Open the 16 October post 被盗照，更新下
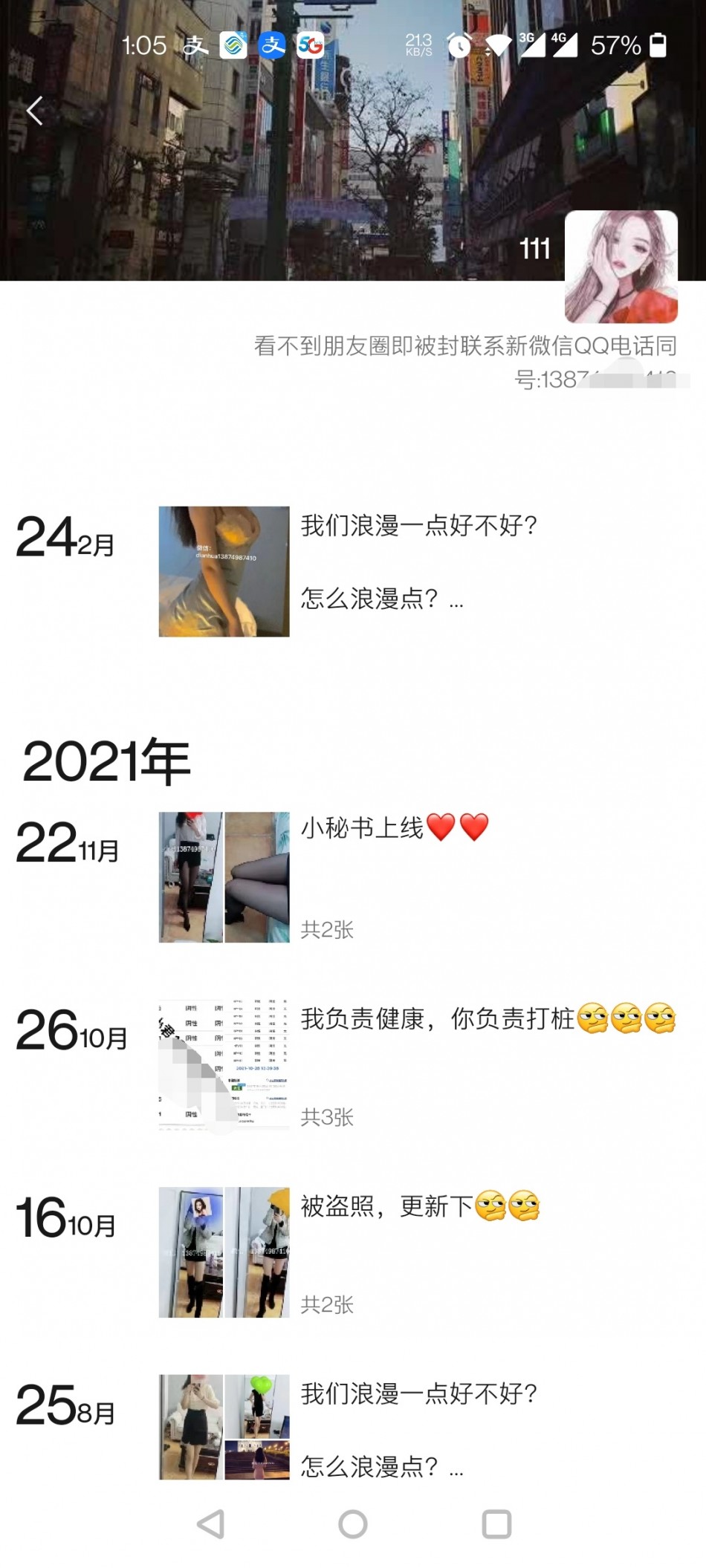The image size is (706, 1568). click(x=386, y=1206)
